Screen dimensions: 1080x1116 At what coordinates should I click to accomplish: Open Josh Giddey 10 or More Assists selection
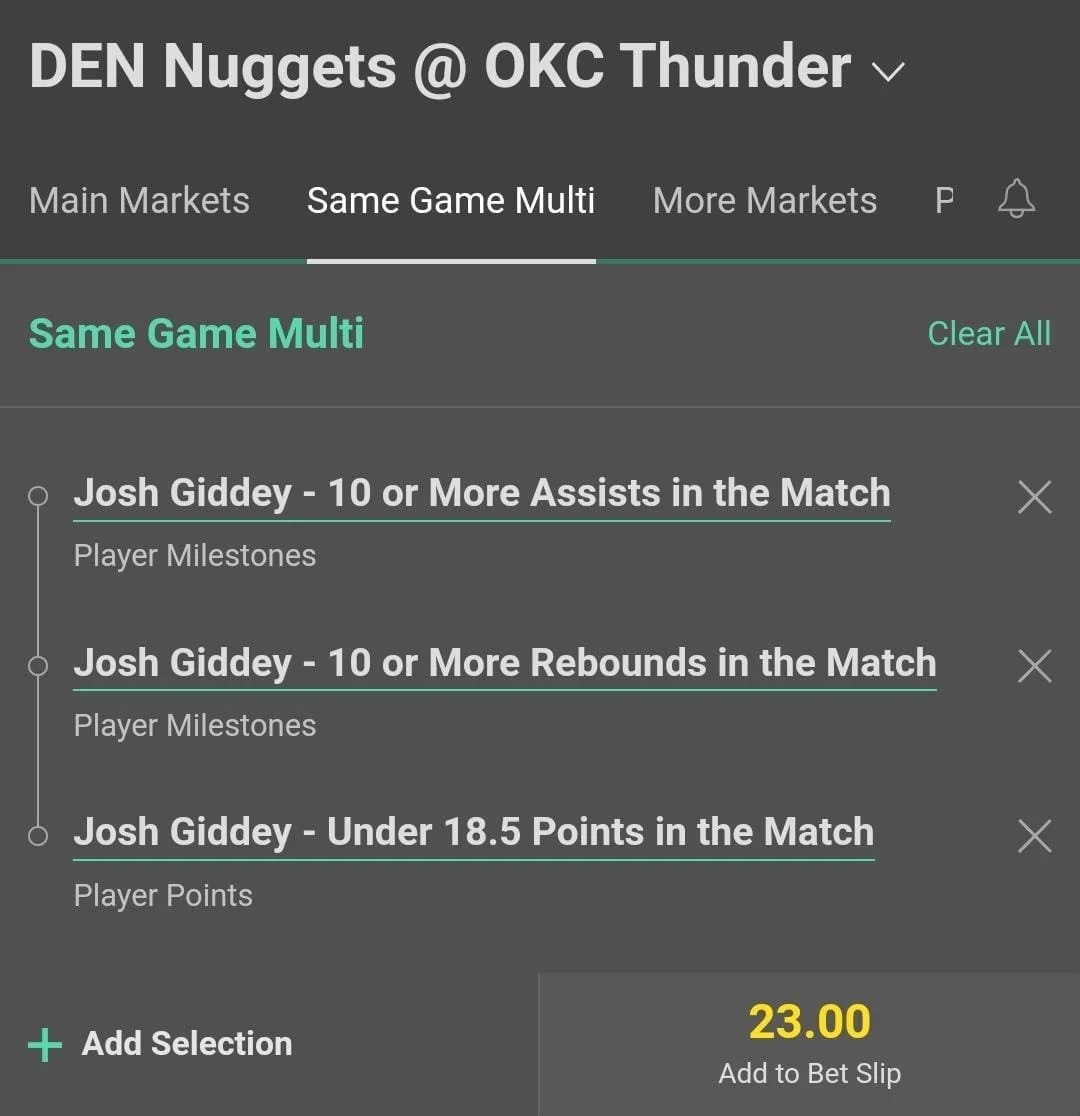click(x=481, y=493)
